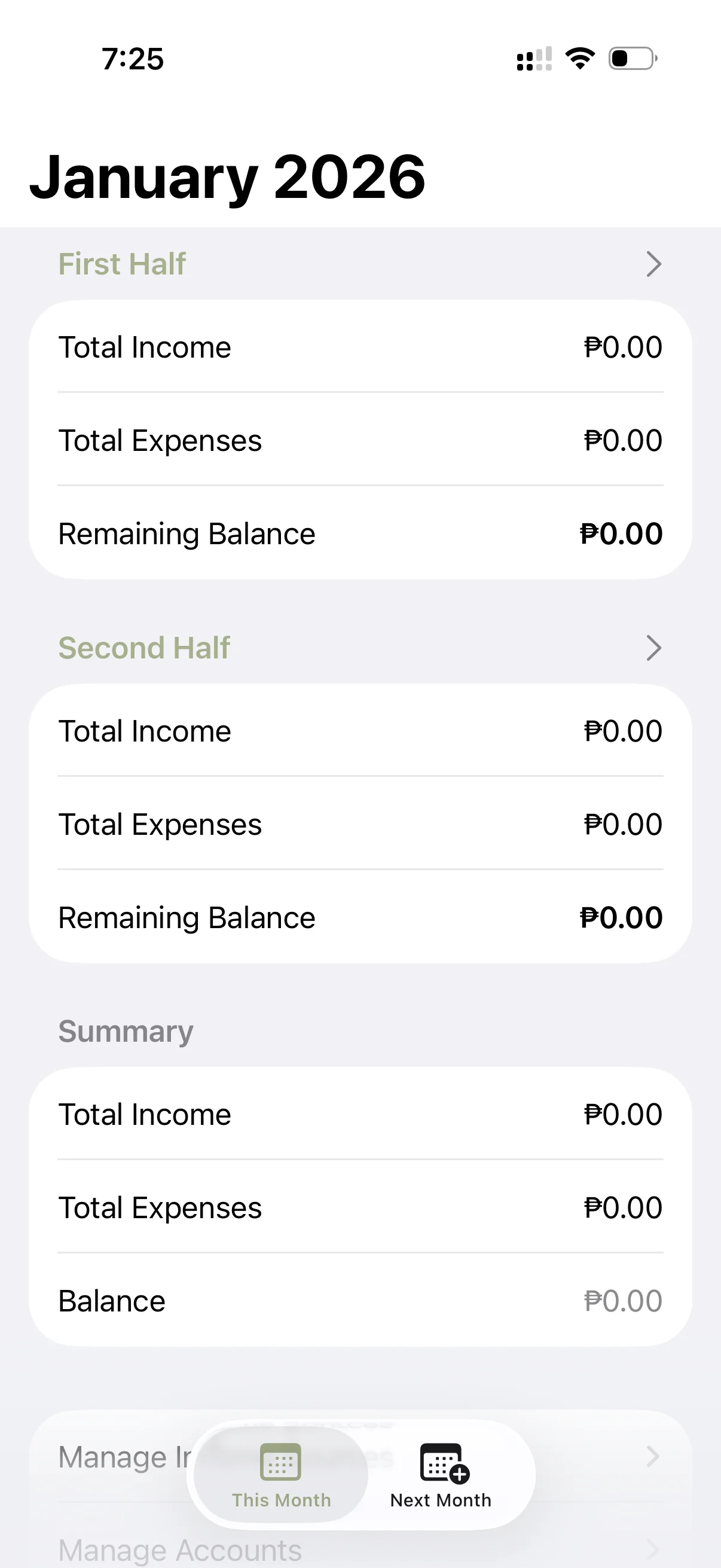721x1568 pixels.
Task: Select the Second Half section label
Action: [x=143, y=648]
